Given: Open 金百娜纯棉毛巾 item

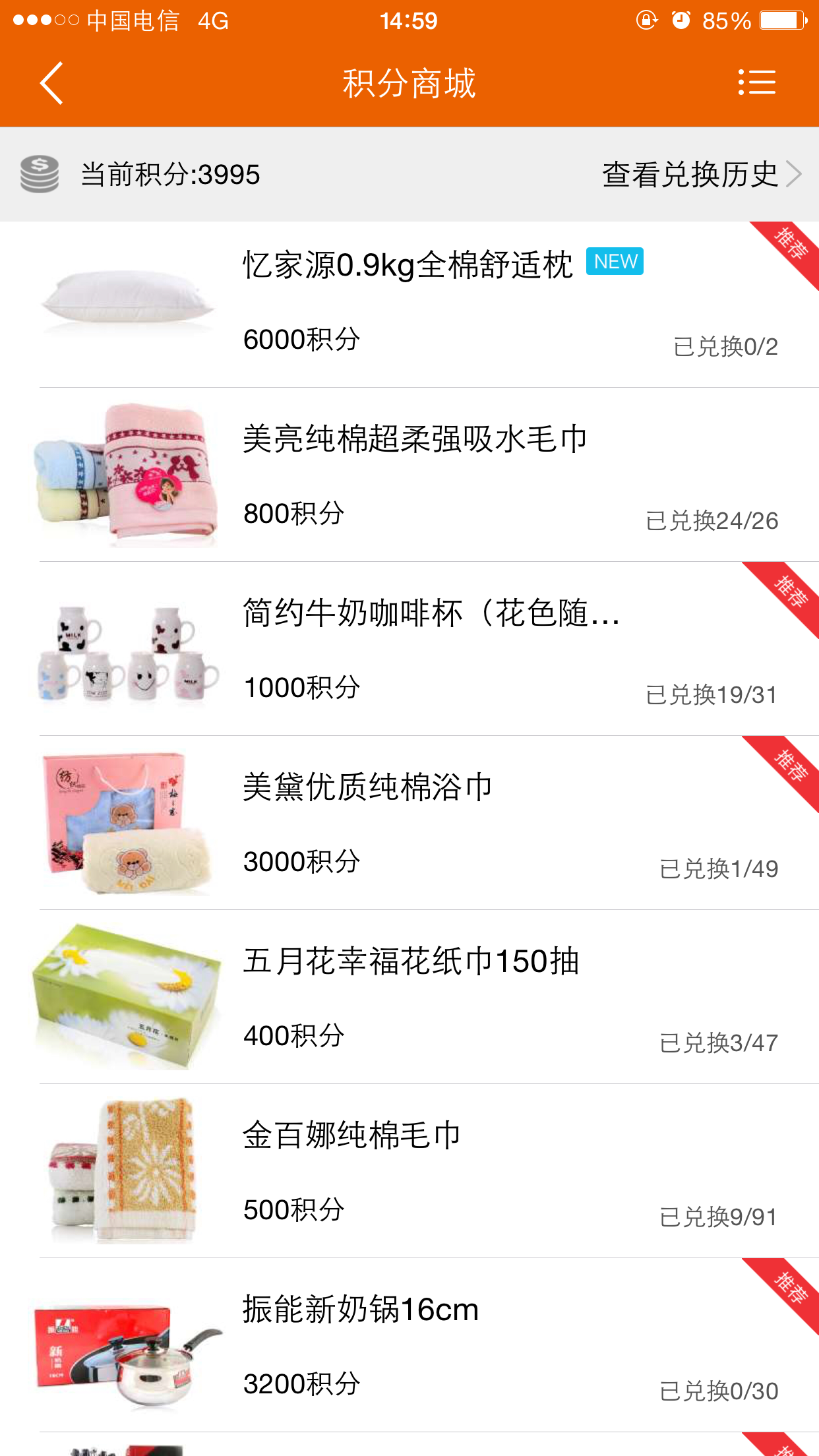Looking at the screenshot, I should click(409, 1171).
